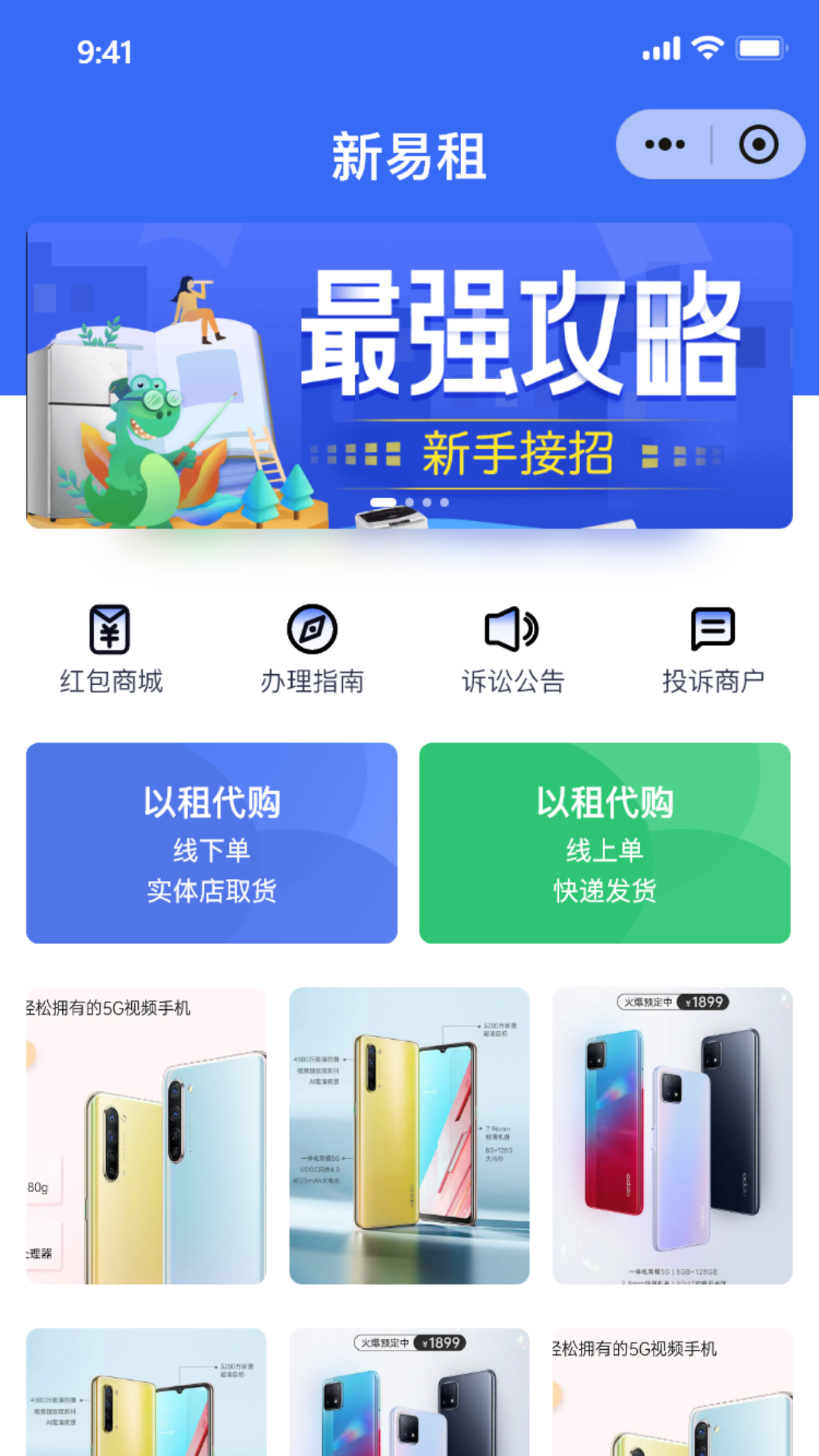819x1456 pixels.
Task: Choose 以租代购 线上单 快递发货
Action: [x=604, y=843]
